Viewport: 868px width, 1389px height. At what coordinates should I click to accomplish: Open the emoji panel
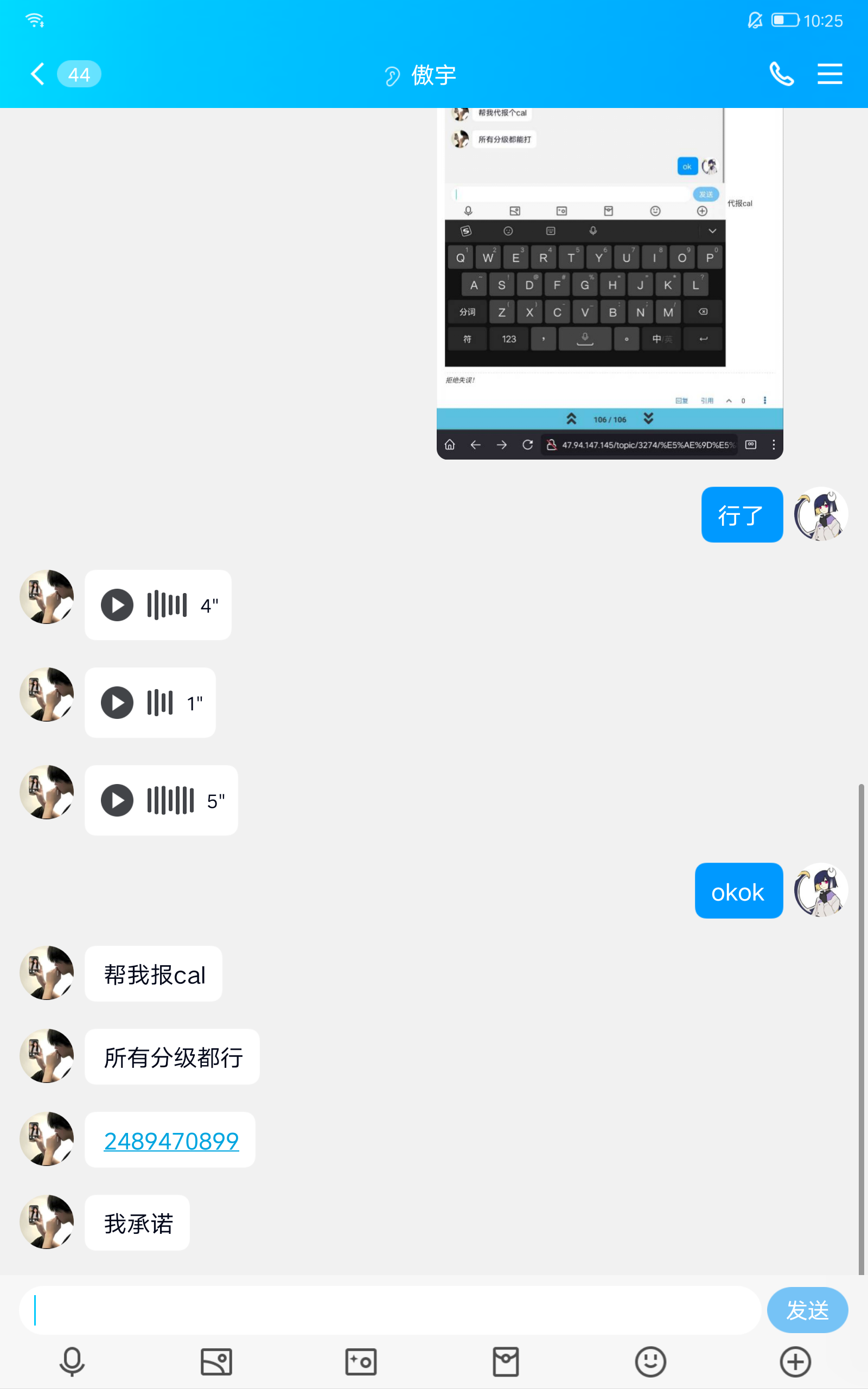pos(650,1361)
